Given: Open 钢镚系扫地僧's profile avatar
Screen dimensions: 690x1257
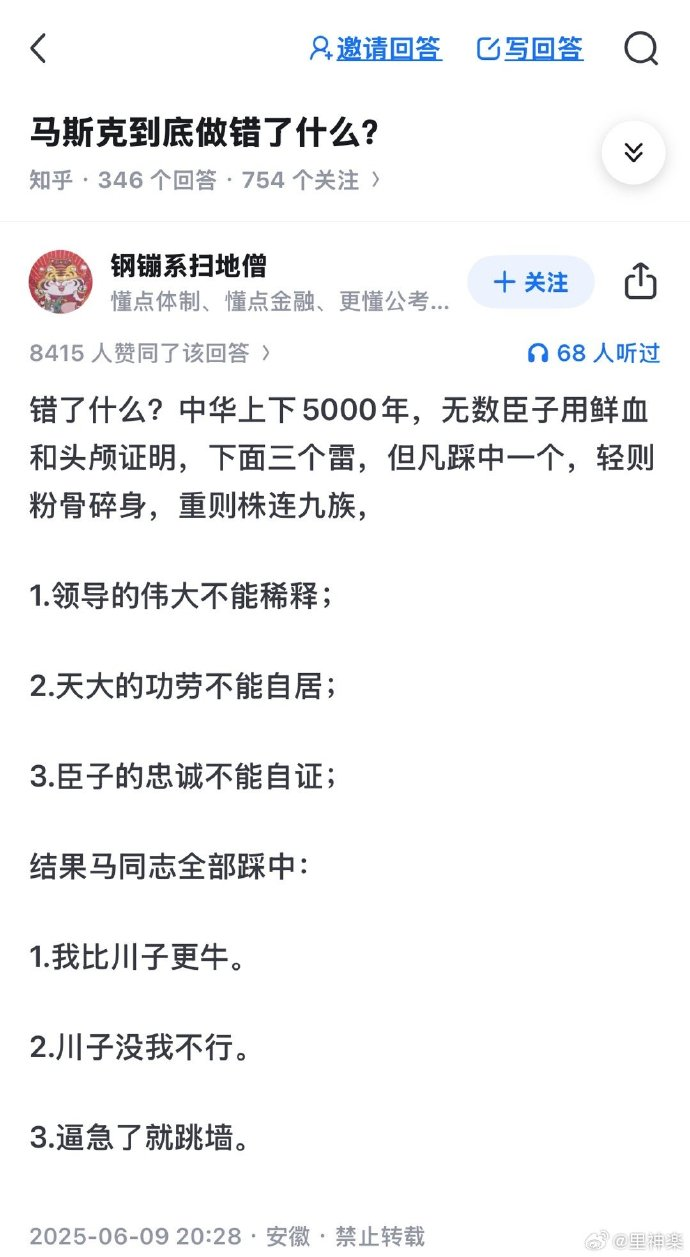Looking at the screenshot, I should (x=60, y=282).
